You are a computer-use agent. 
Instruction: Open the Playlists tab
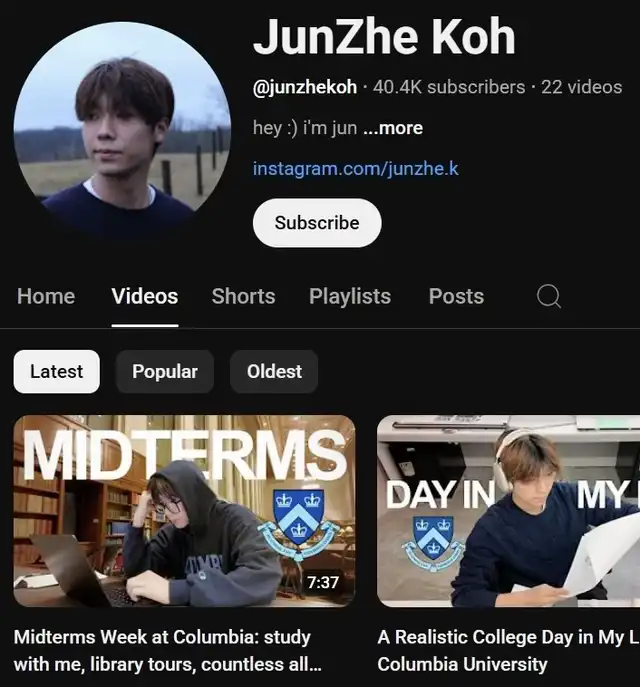350,296
